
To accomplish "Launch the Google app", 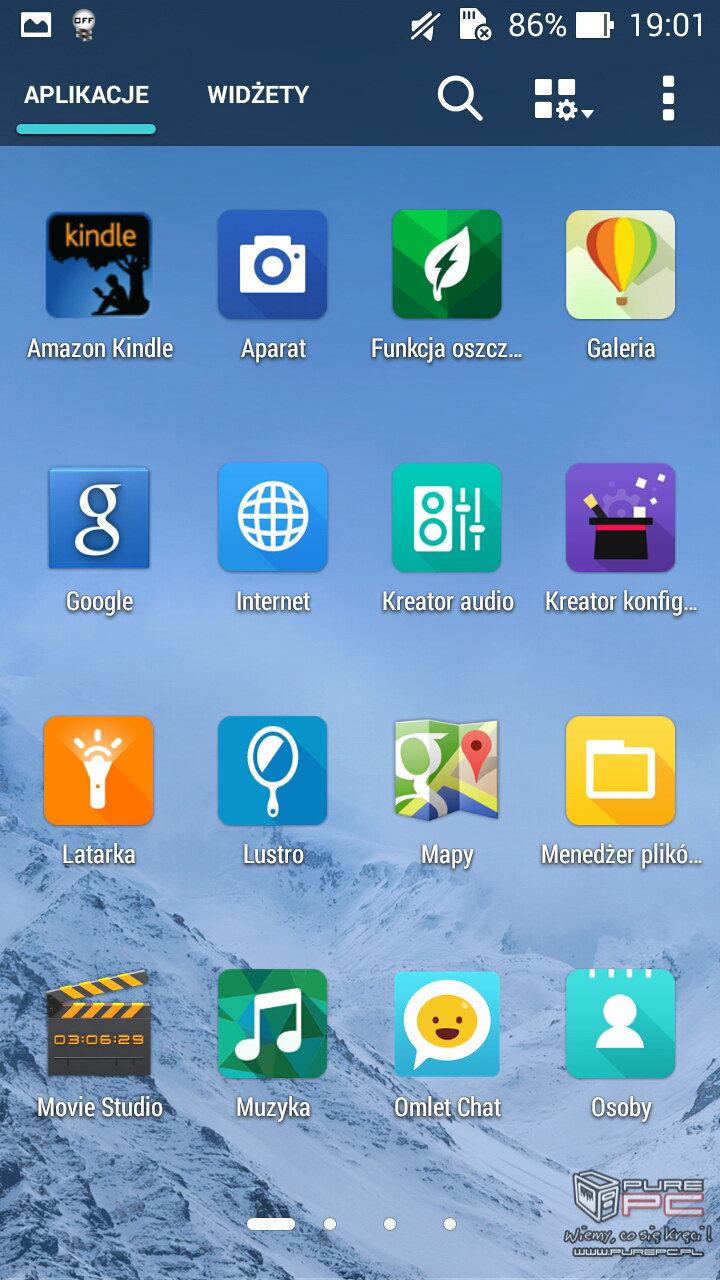I will point(99,518).
